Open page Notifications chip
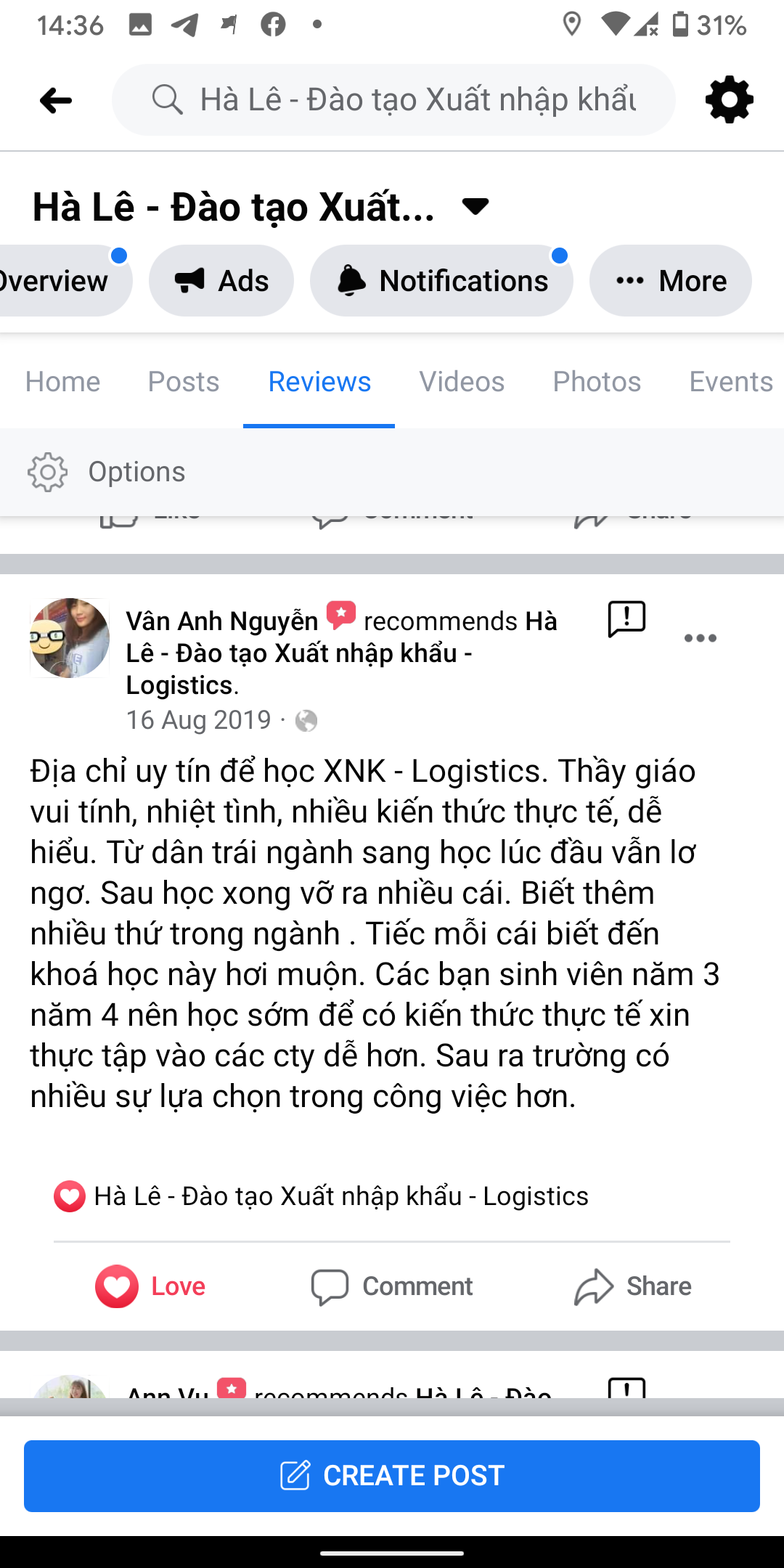 click(441, 281)
